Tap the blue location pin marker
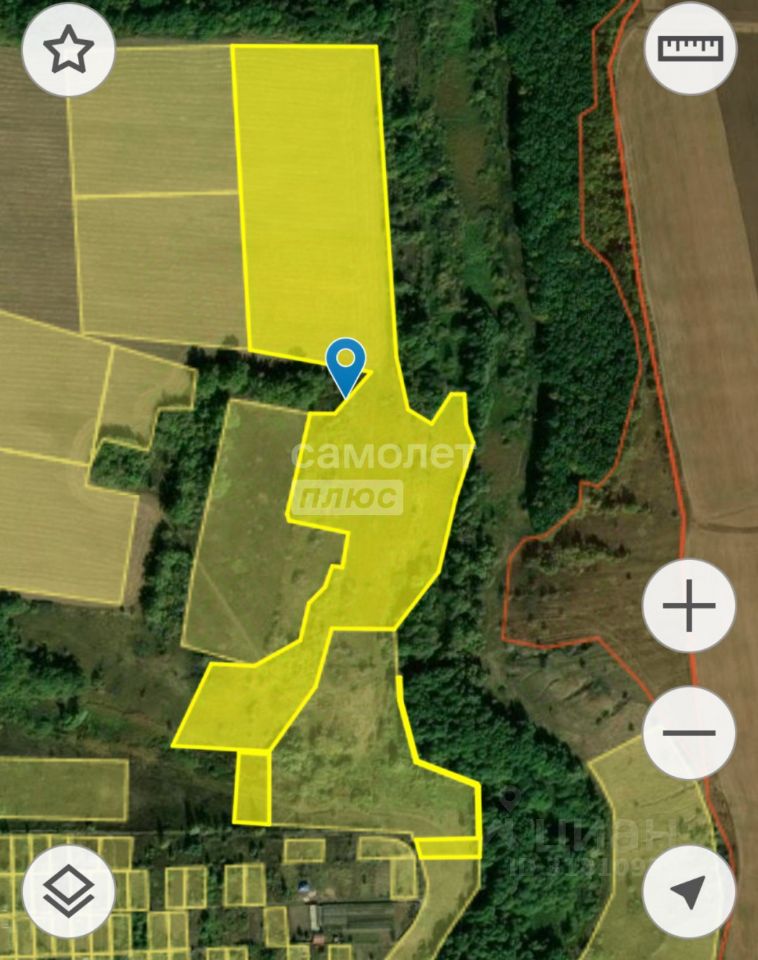This screenshot has width=758, height=960. [x=347, y=364]
